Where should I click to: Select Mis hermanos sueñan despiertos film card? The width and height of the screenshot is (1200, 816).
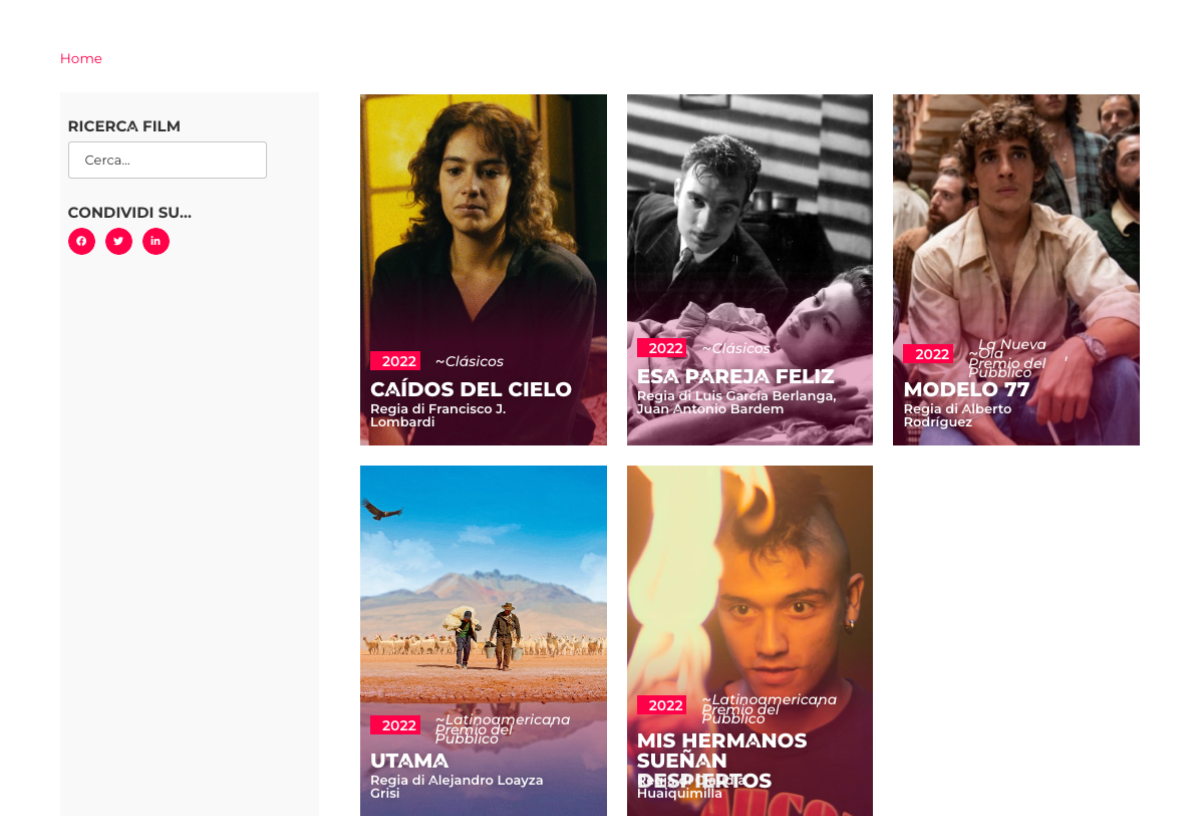pos(749,640)
